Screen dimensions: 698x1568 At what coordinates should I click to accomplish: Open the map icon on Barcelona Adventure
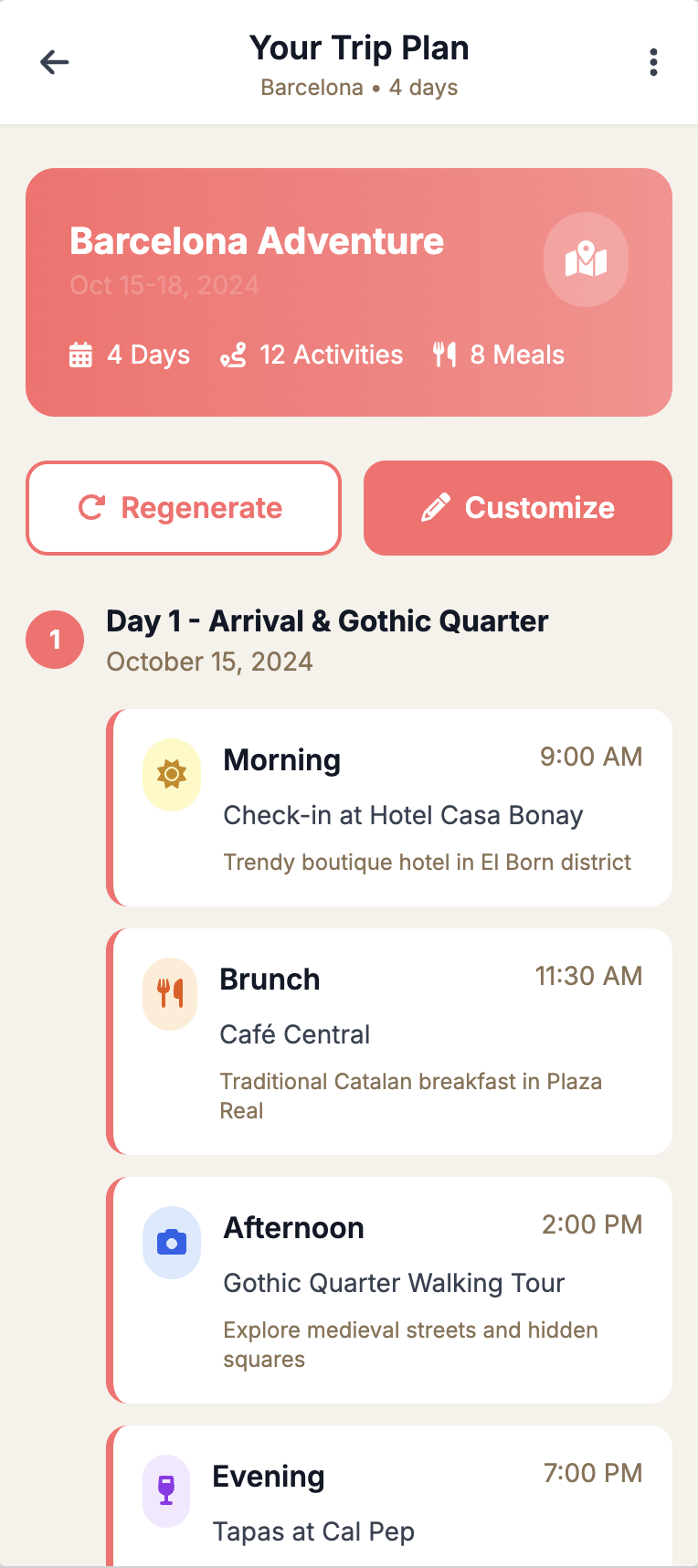tap(586, 260)
